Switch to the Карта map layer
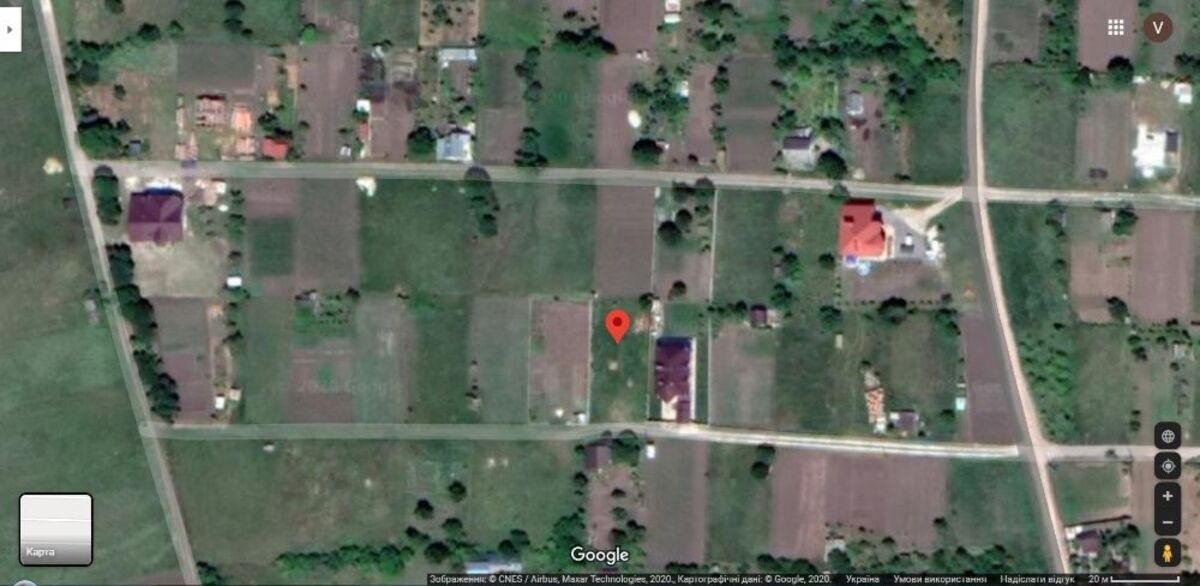 [56, 529]
